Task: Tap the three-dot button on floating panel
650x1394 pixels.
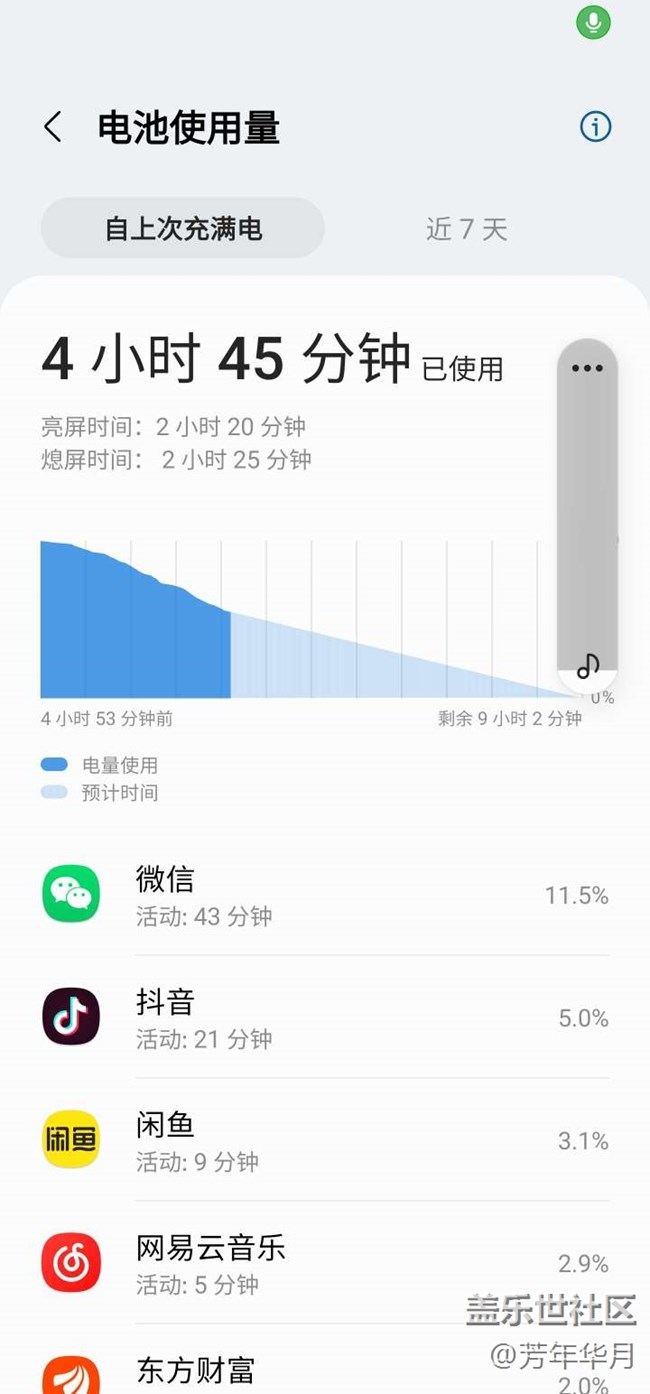Action: click(x=587, y=368)
